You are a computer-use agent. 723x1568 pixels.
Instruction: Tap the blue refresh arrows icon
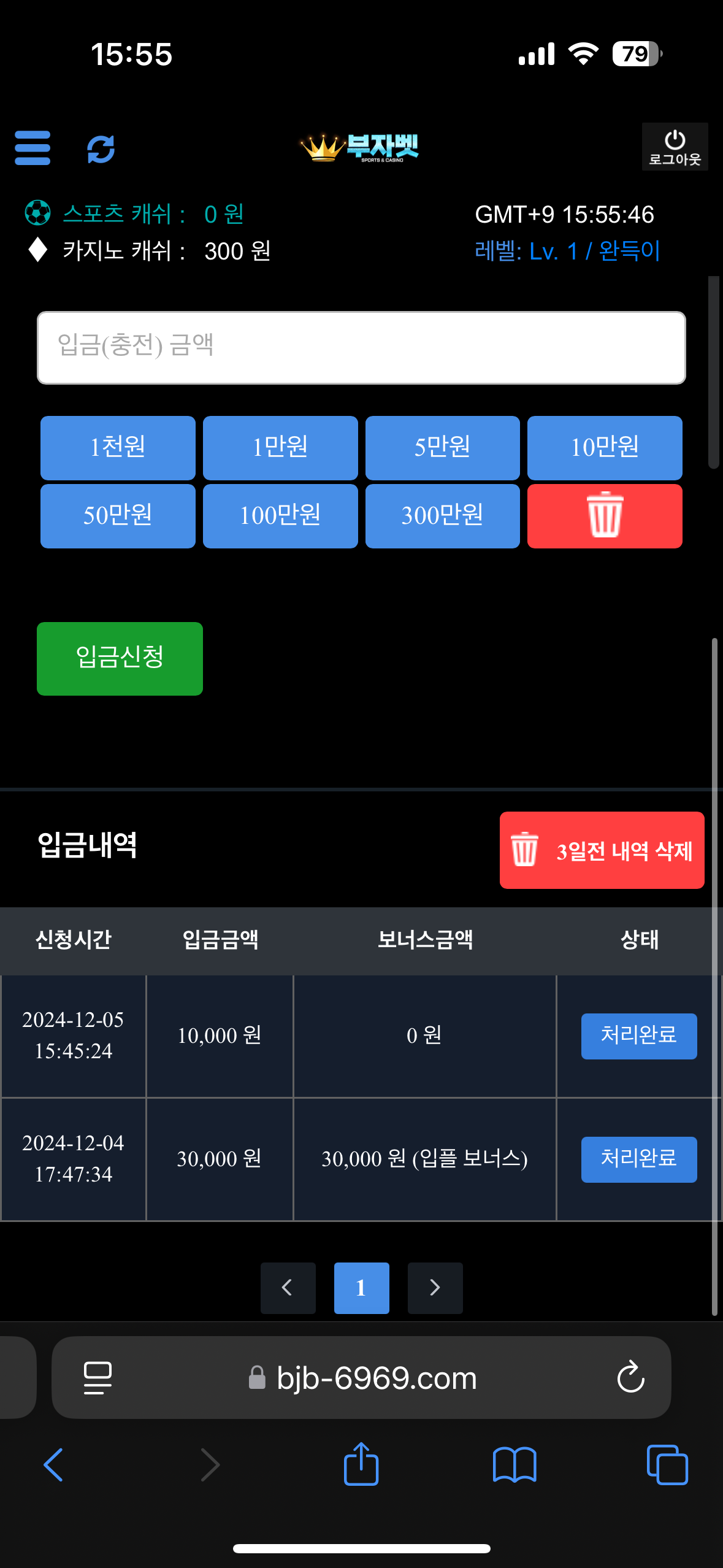click(101, 149)
